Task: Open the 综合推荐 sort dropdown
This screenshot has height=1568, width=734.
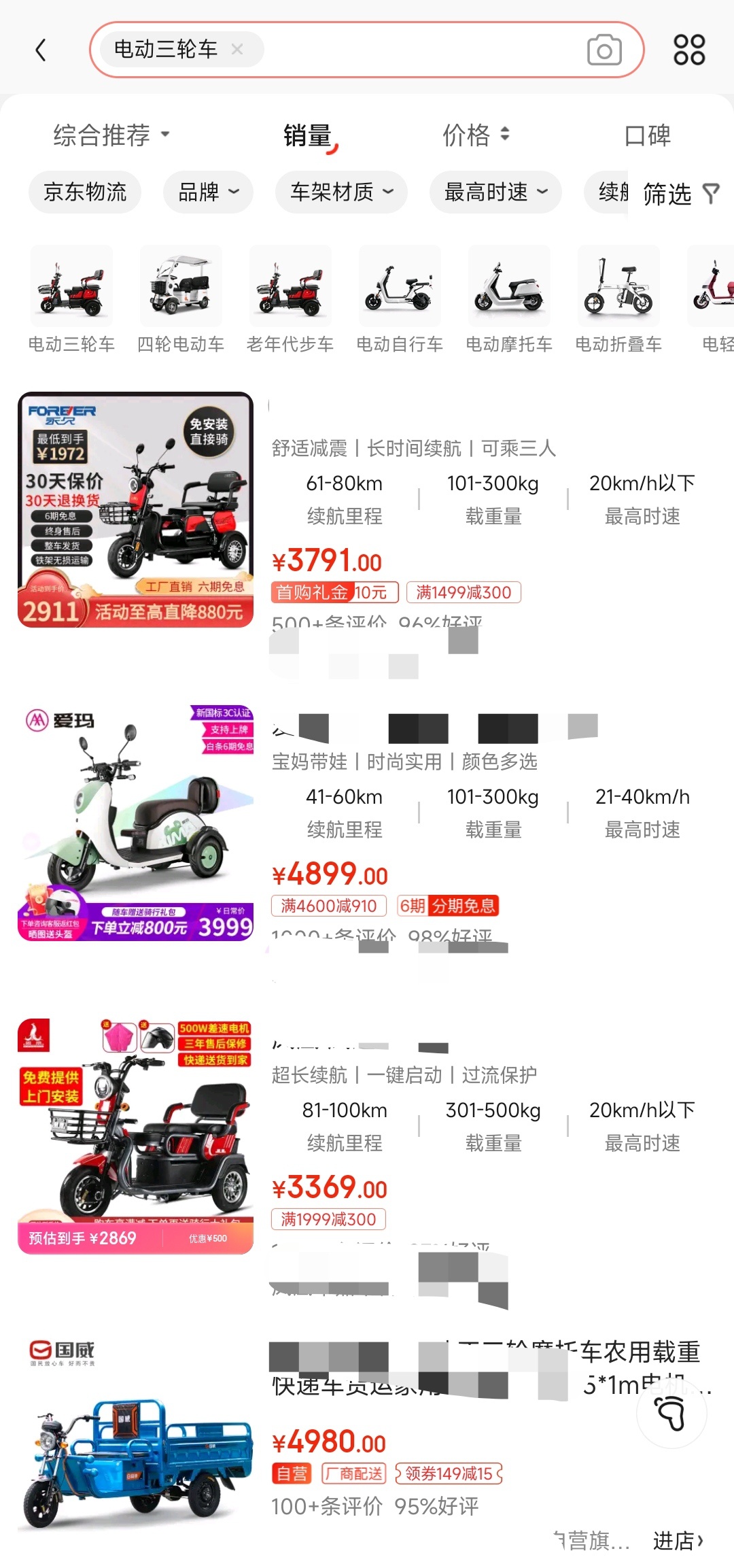Action: tap(111, 135)
